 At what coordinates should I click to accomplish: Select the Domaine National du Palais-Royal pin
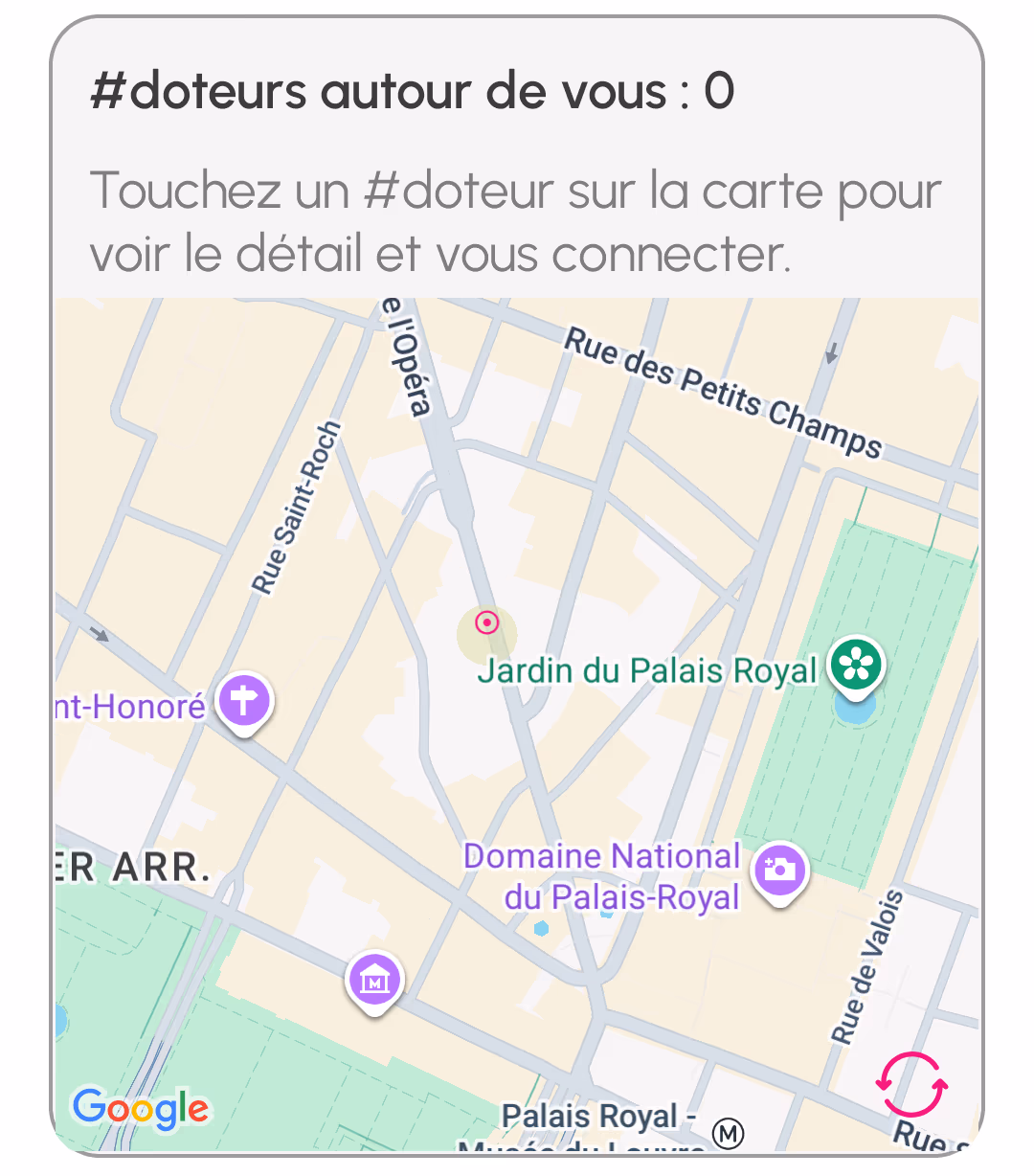click(x=780, y=871)
